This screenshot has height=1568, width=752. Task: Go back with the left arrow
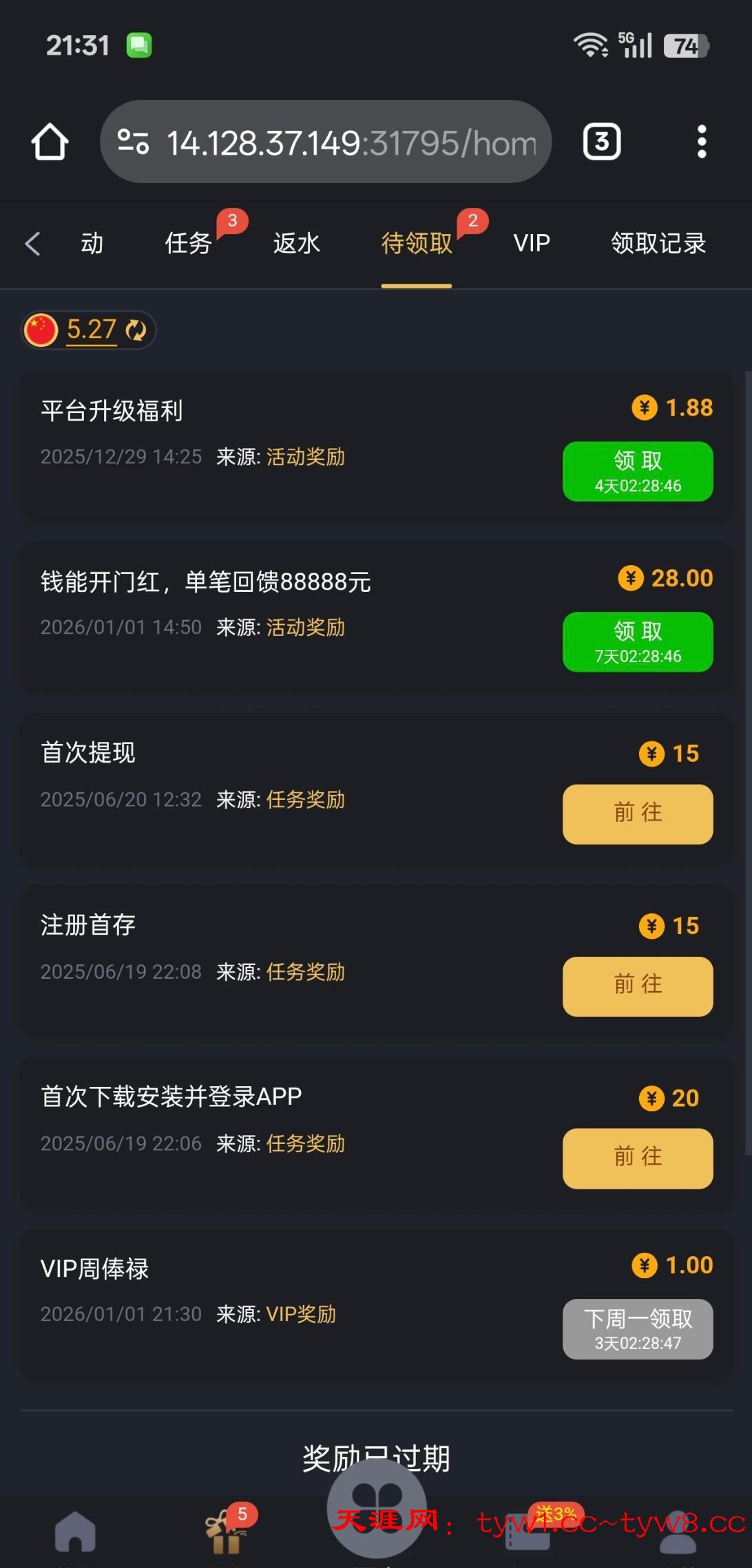pyautogui.click(x=32, y=243)
